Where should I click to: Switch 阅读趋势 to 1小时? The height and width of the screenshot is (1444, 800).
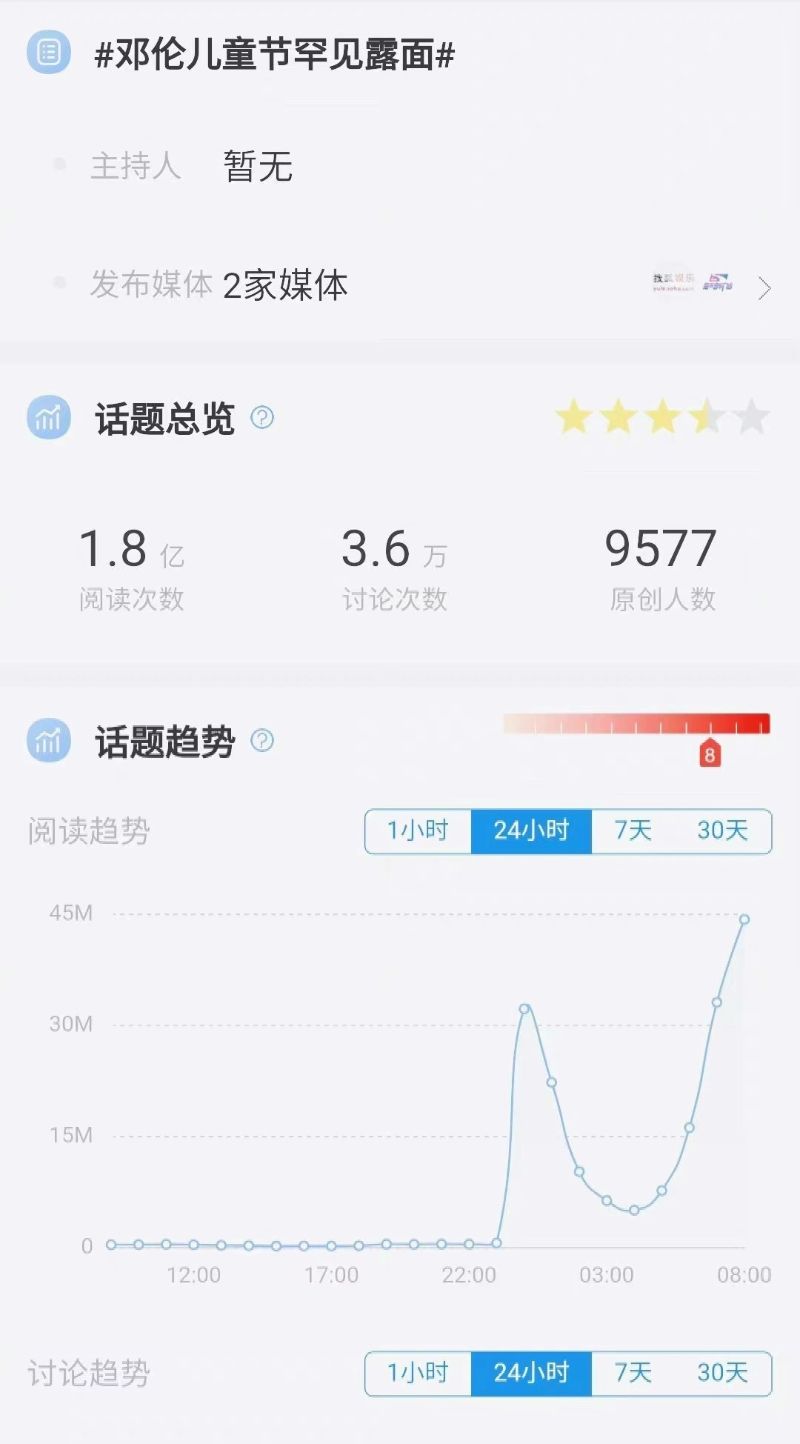418,831
